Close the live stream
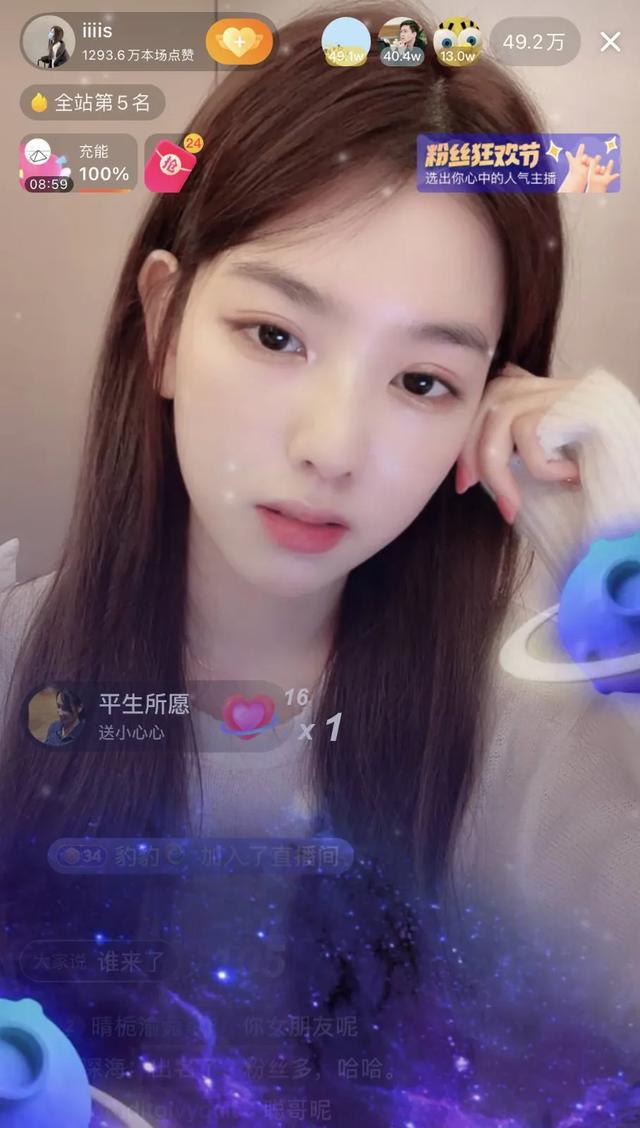Screen dimensions: 640x1128 (x=610, y=42)
